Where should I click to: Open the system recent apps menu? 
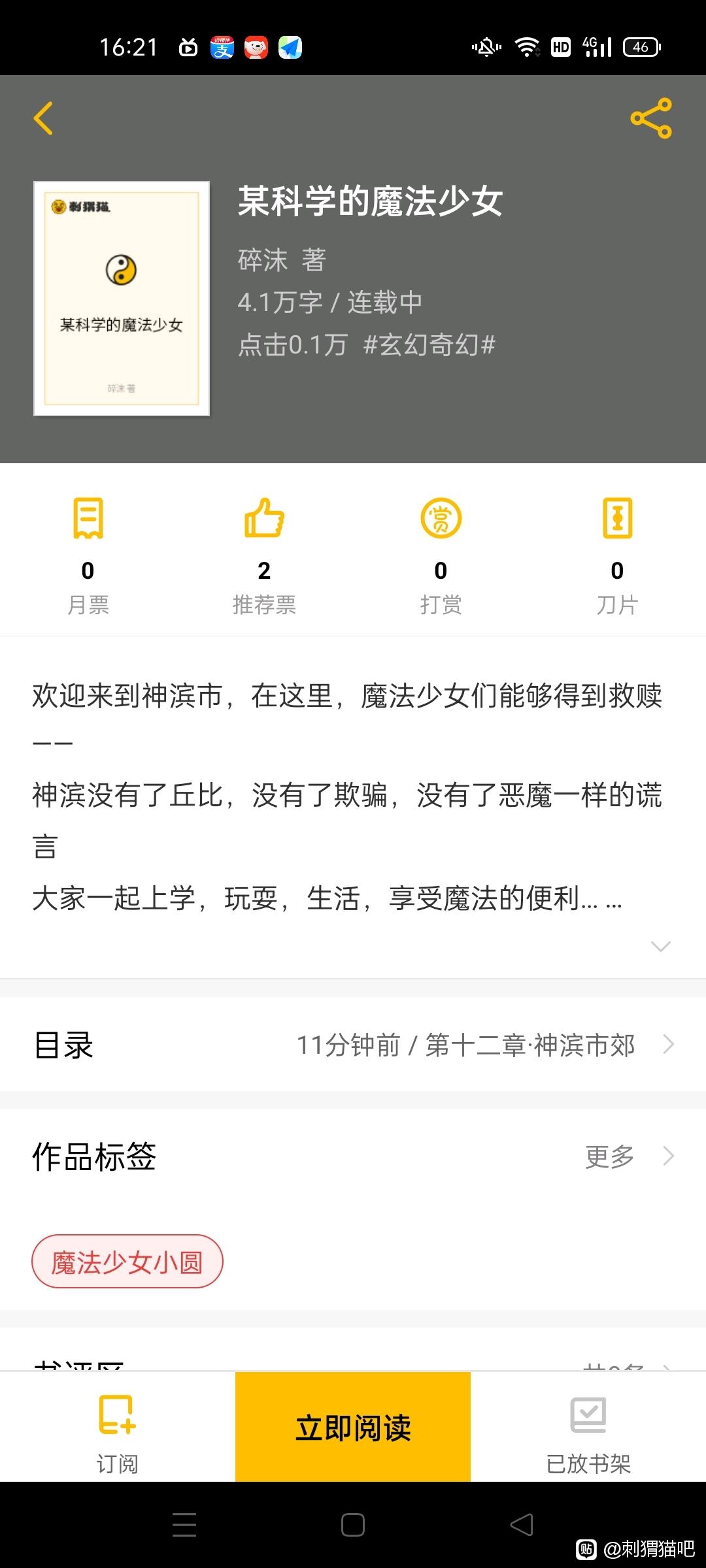click(x=184, y=1525)
